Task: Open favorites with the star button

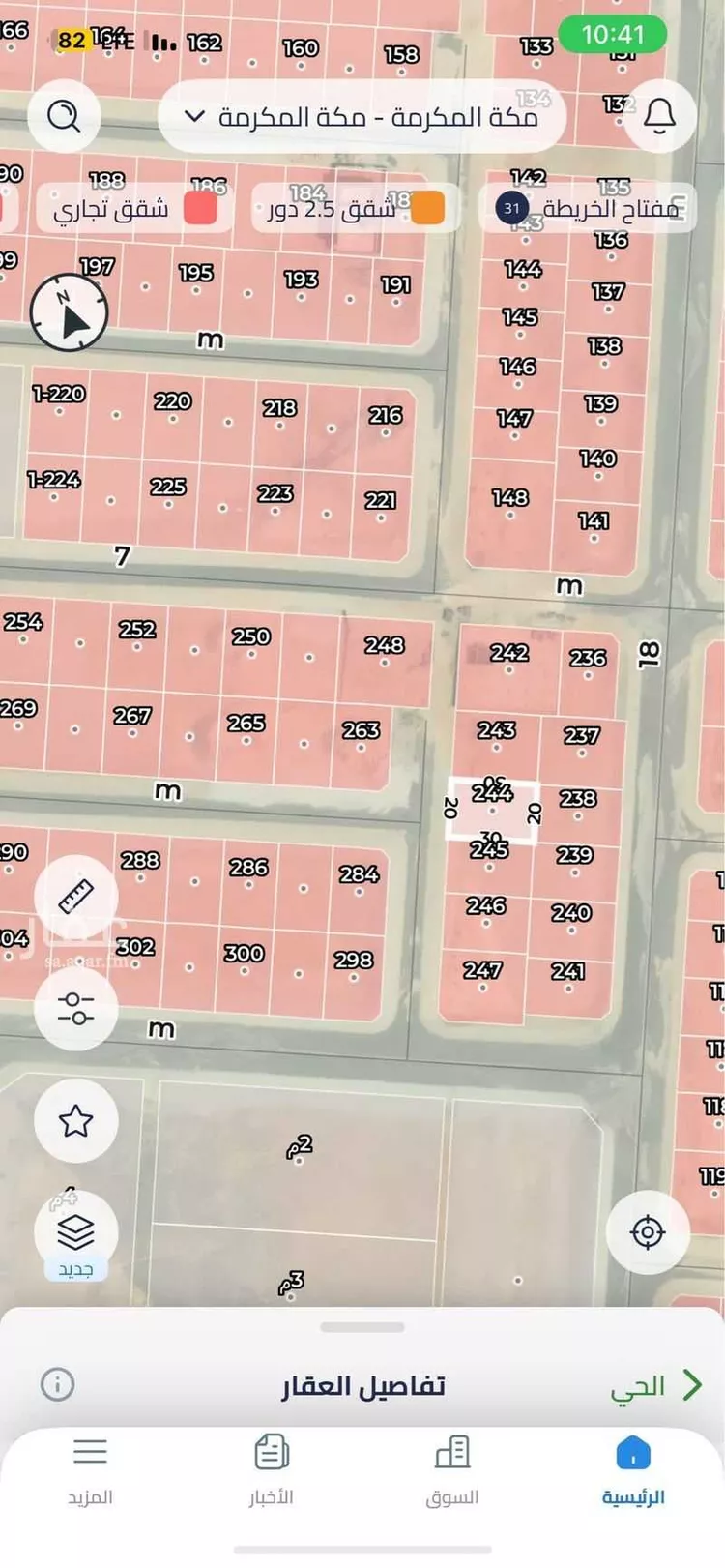Action: 75,1120
